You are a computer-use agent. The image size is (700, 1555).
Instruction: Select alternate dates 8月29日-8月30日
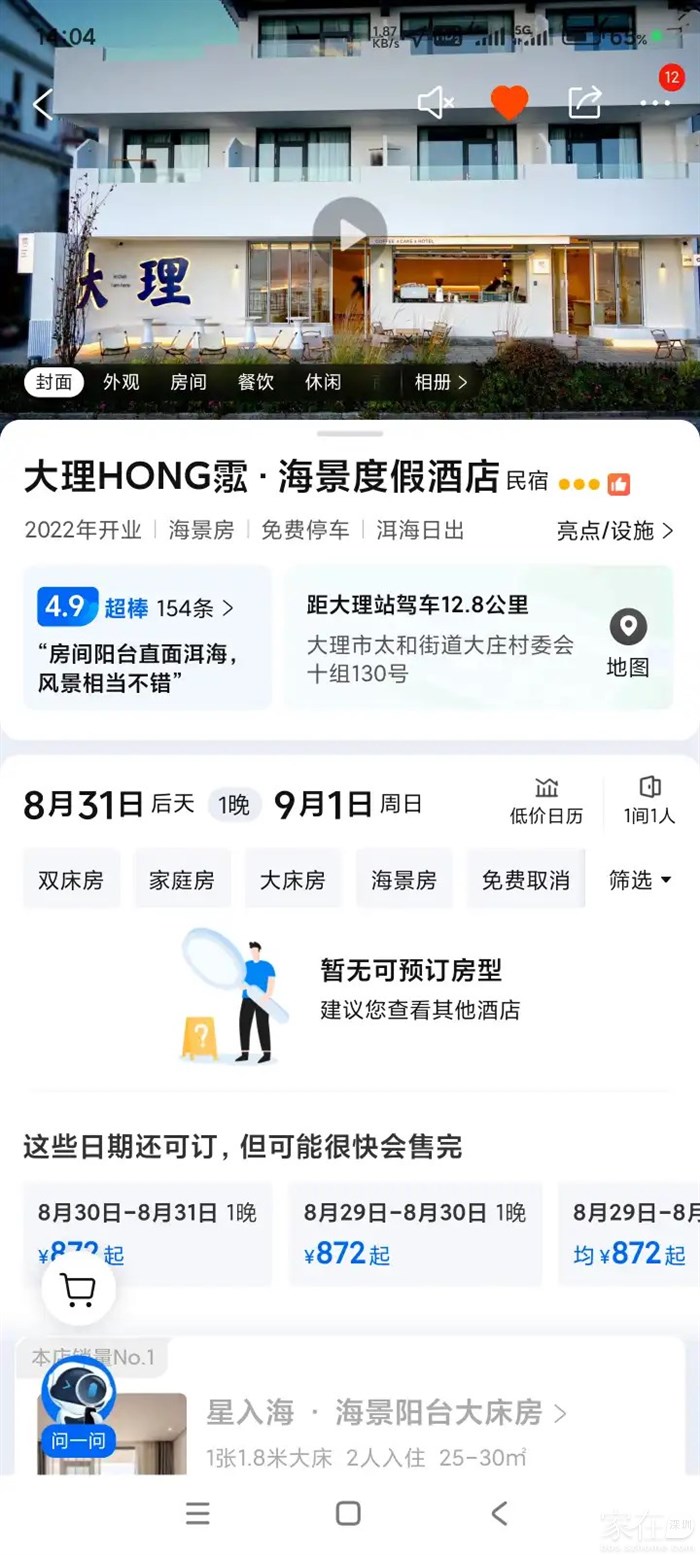pos(414,1233)
